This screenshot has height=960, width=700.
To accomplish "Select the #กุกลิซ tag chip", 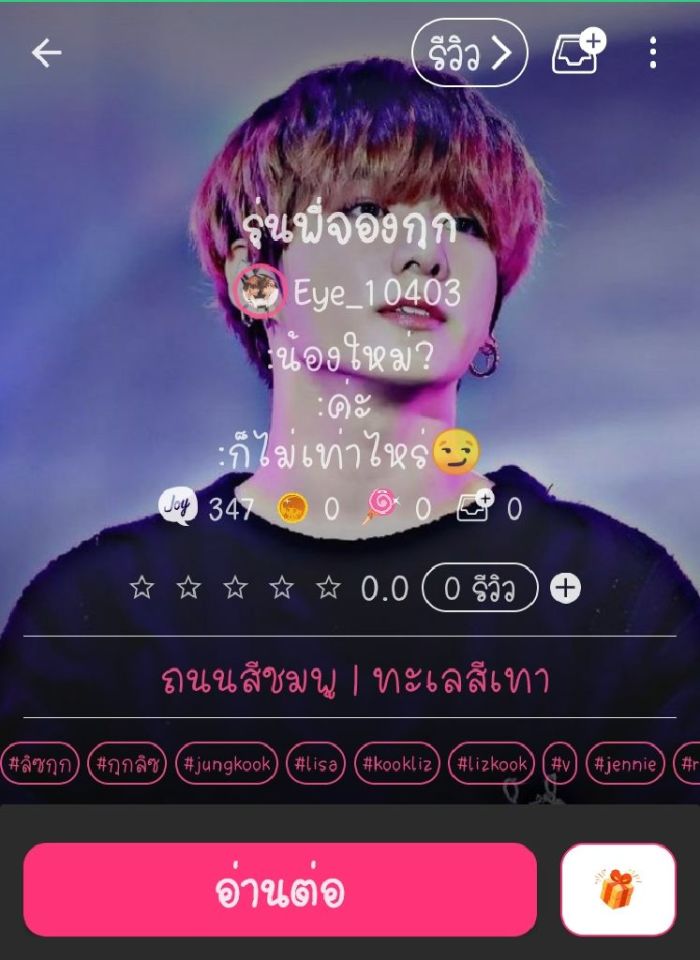I will click(126, 765).
